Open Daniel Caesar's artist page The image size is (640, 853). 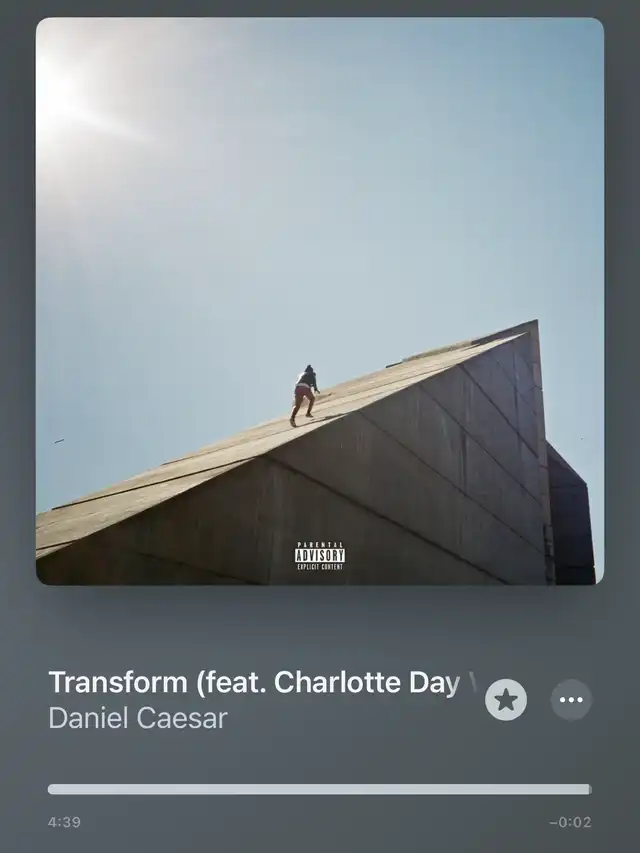point(138,718)
